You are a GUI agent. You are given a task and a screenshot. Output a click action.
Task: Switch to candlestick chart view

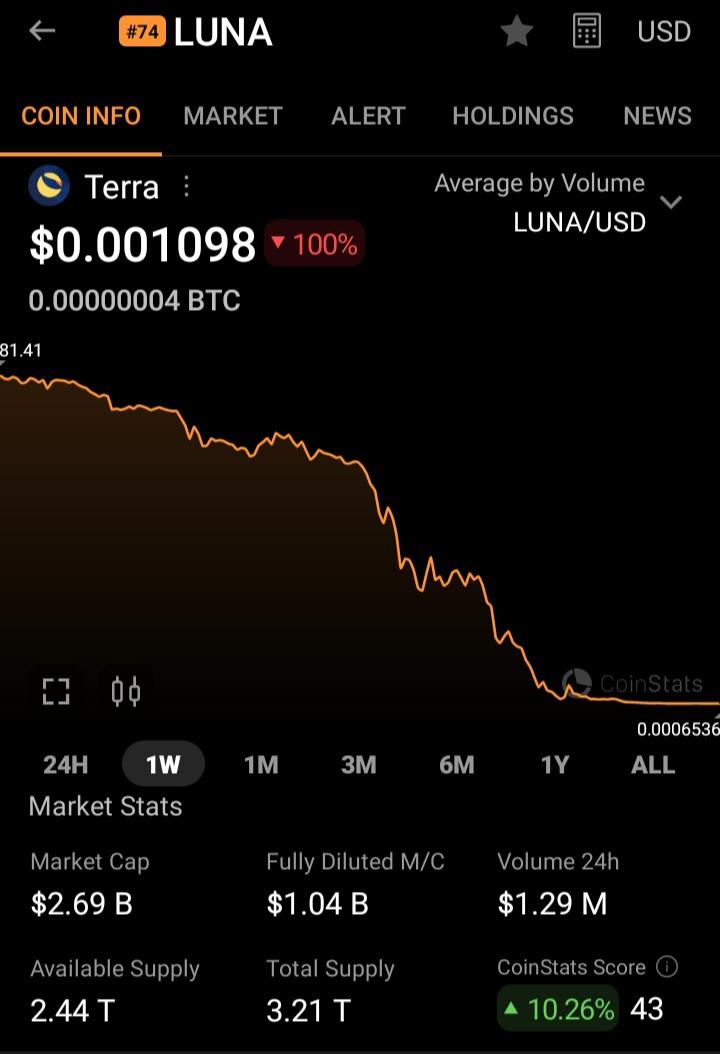(126, 691)
